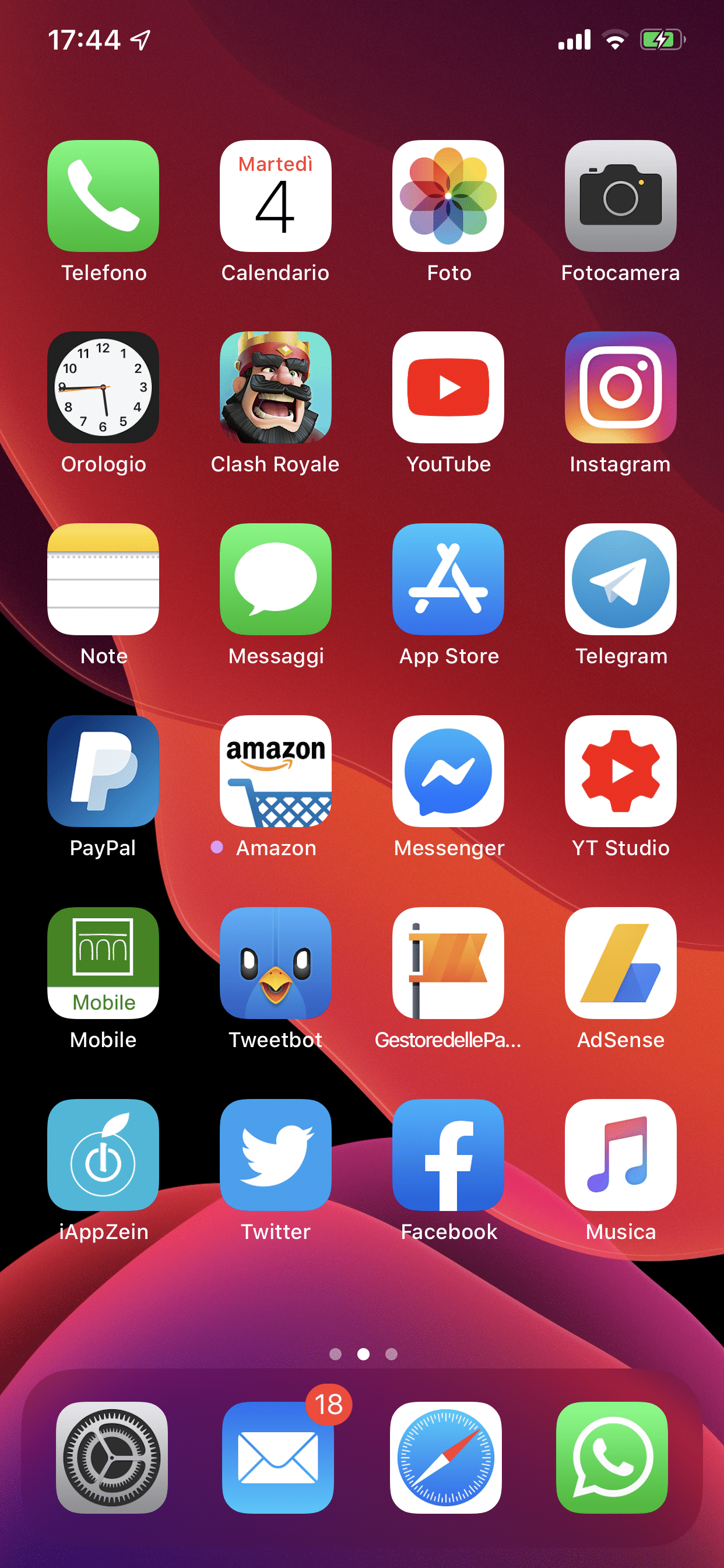Launch AdSense
Image resolution: width=724 pixels, height=1568 pixels.
620,963
